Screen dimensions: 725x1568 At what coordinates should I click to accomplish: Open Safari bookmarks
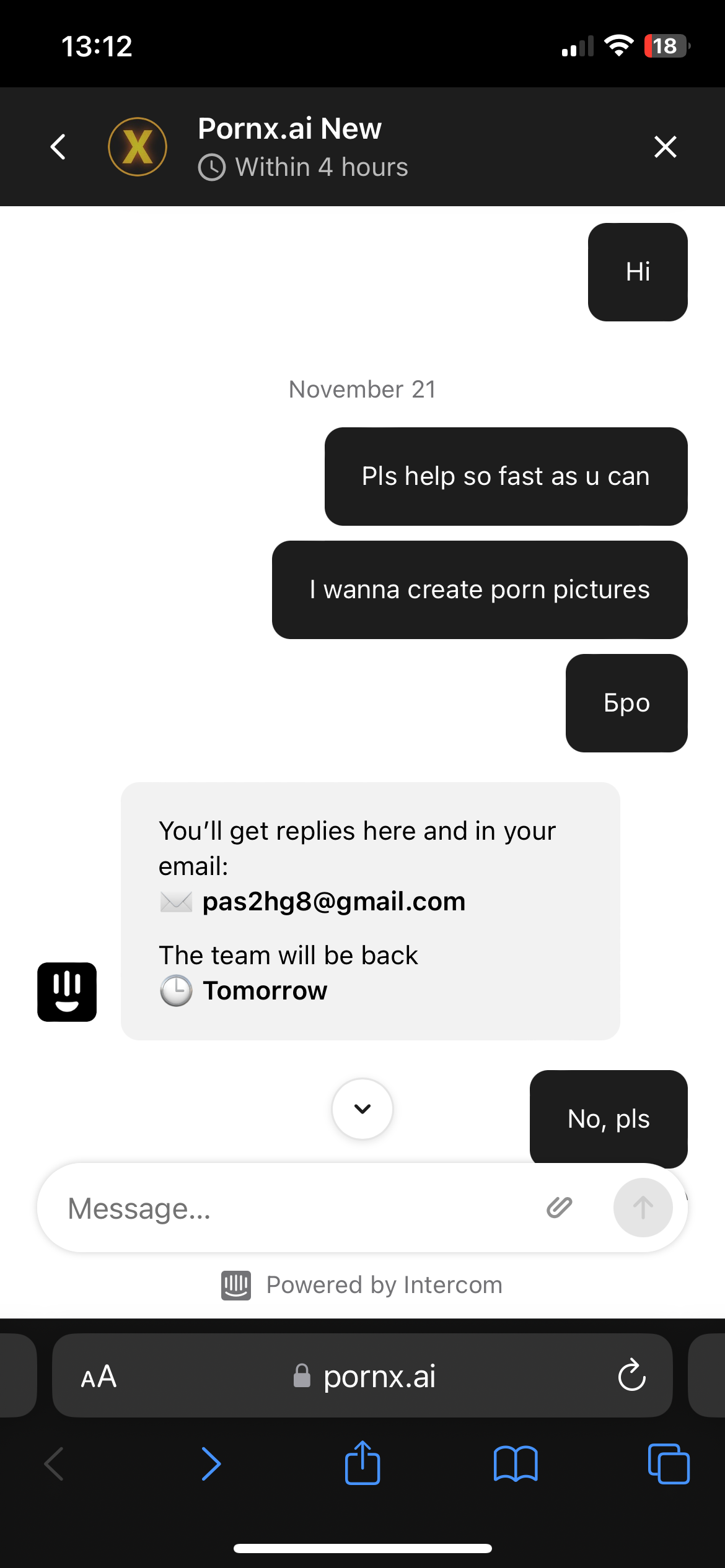(516, 1464)
